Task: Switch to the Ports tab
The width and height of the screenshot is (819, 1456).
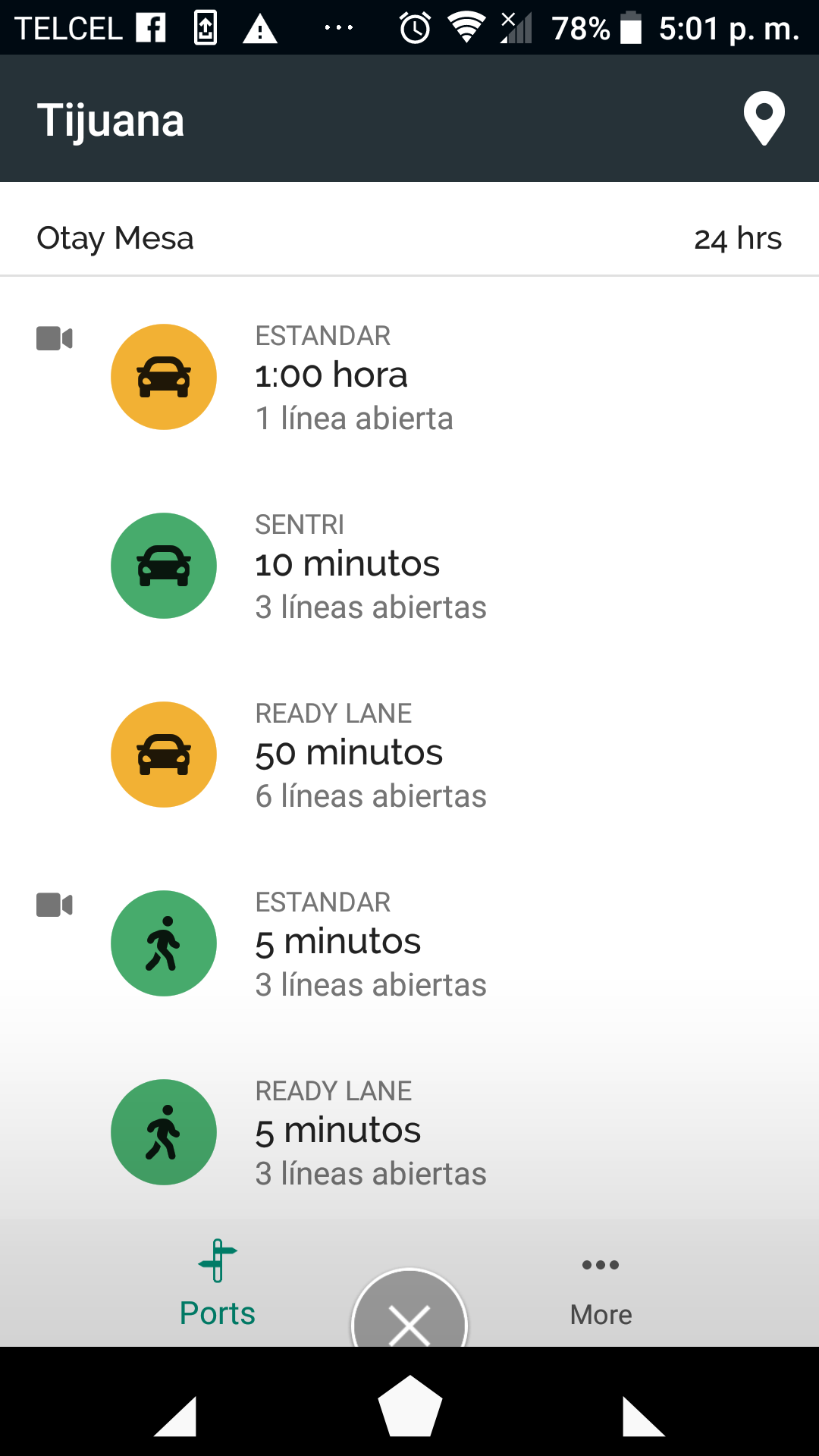Action: tap(218, 1283)
